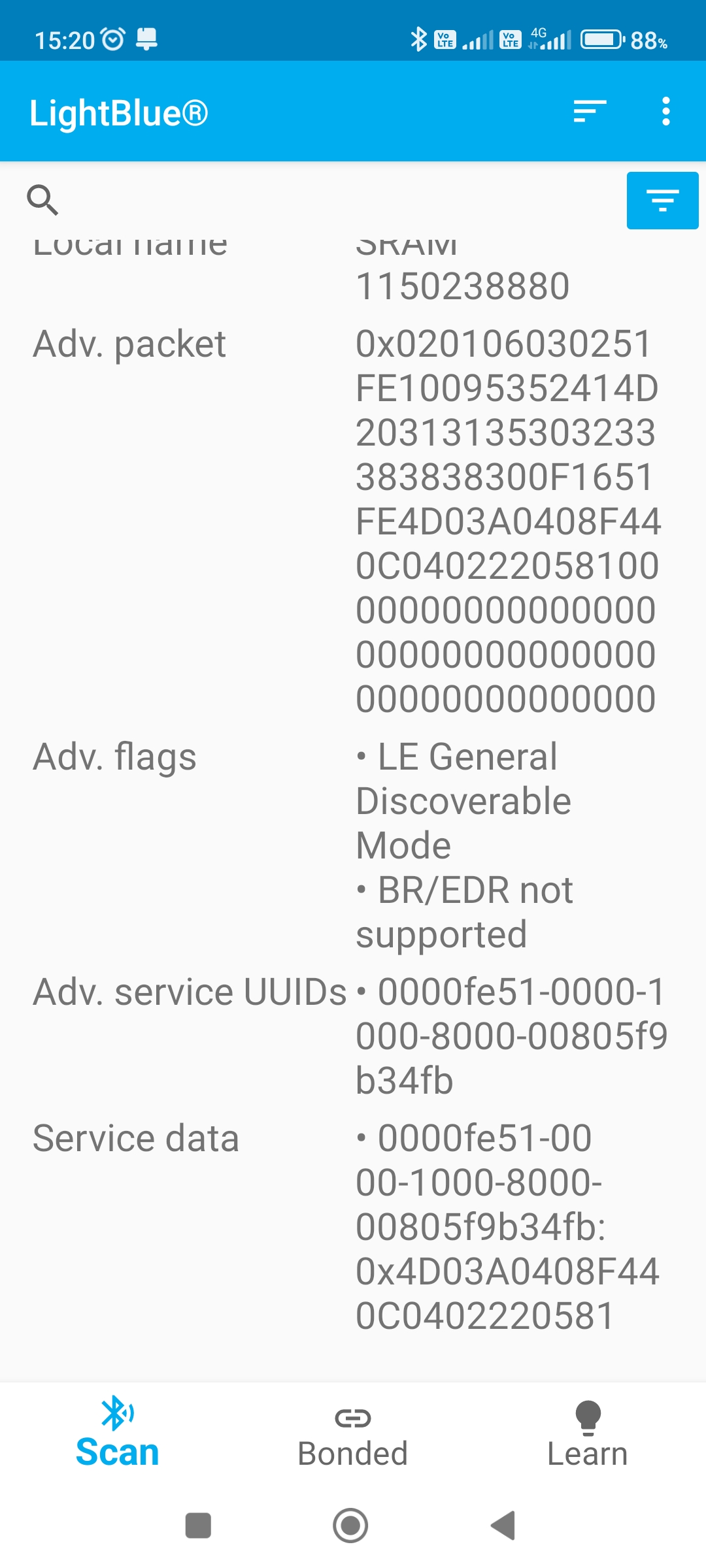The height and width of the screenshot is (1568, 706).
Task: Open the sort options in the app bar
Action: click(x=590, y=112)
